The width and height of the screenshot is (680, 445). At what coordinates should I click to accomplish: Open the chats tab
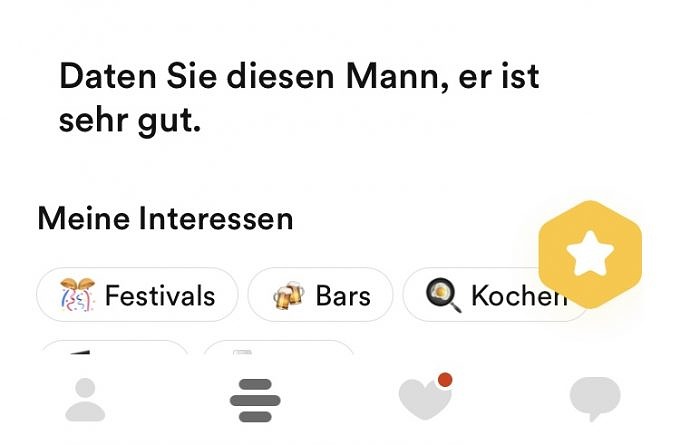click(x=594, y=399)
